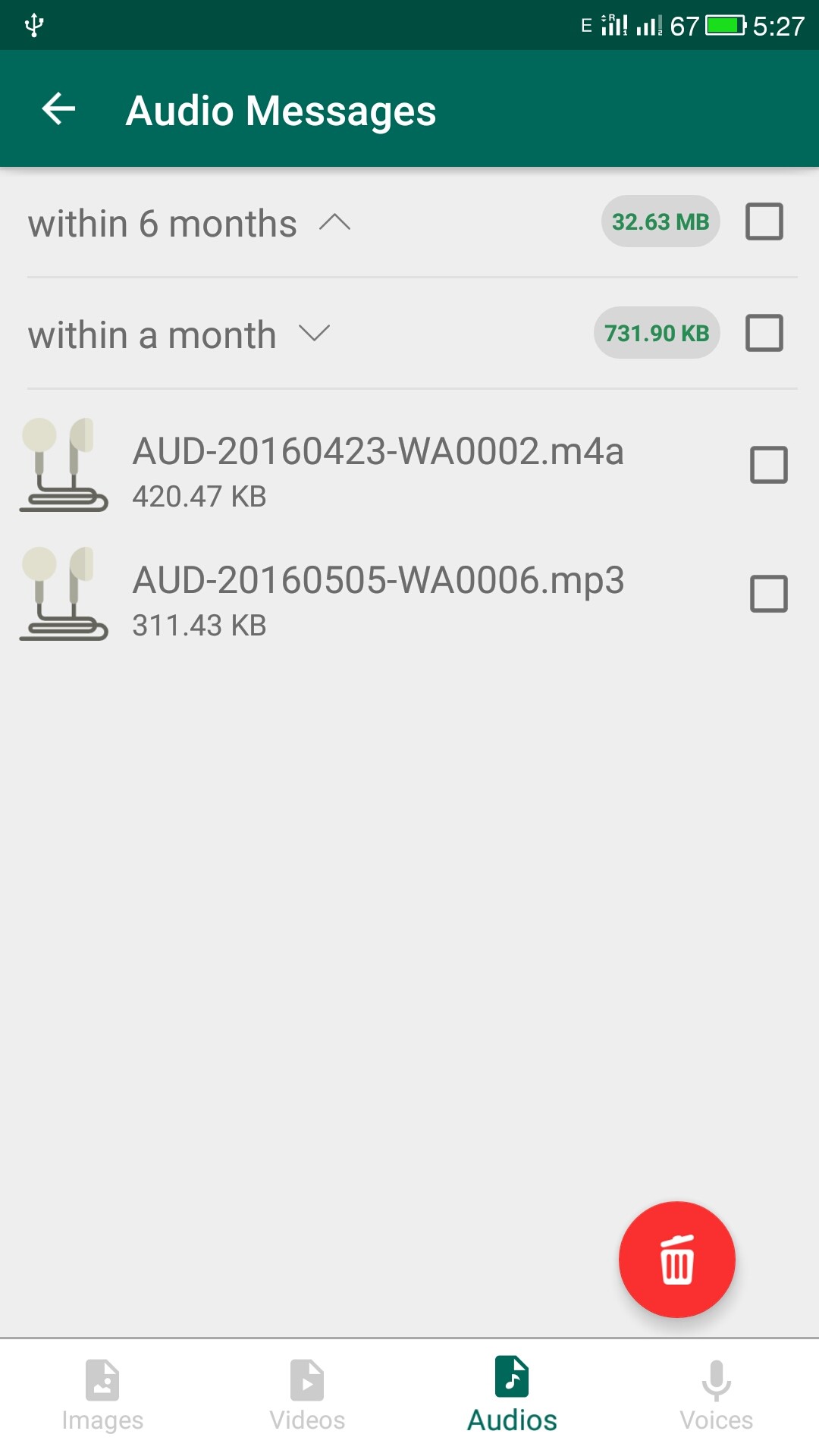
Task: Open AUD-20160423-WA0002.m4a audio file
Action: click(x=378, y=466)
